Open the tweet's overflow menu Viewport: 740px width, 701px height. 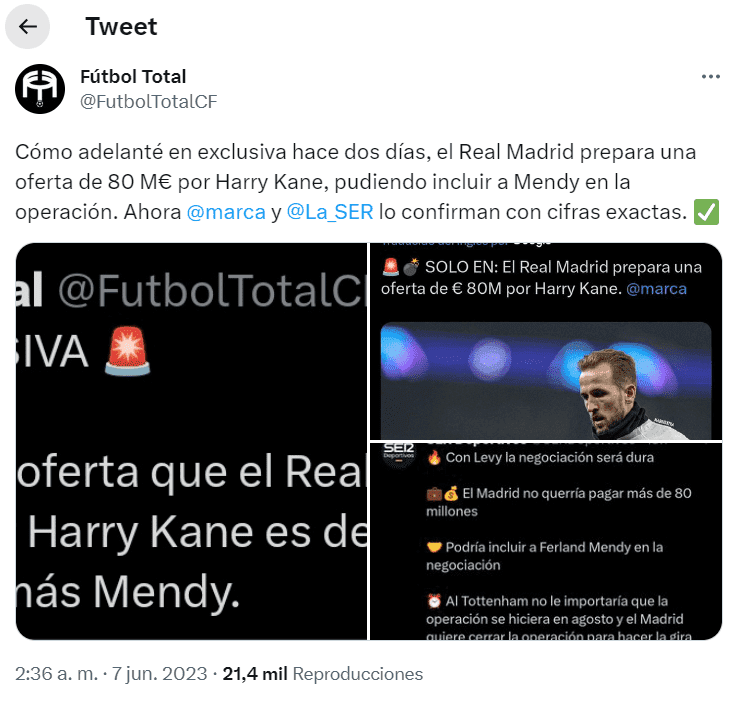point(710,77)
